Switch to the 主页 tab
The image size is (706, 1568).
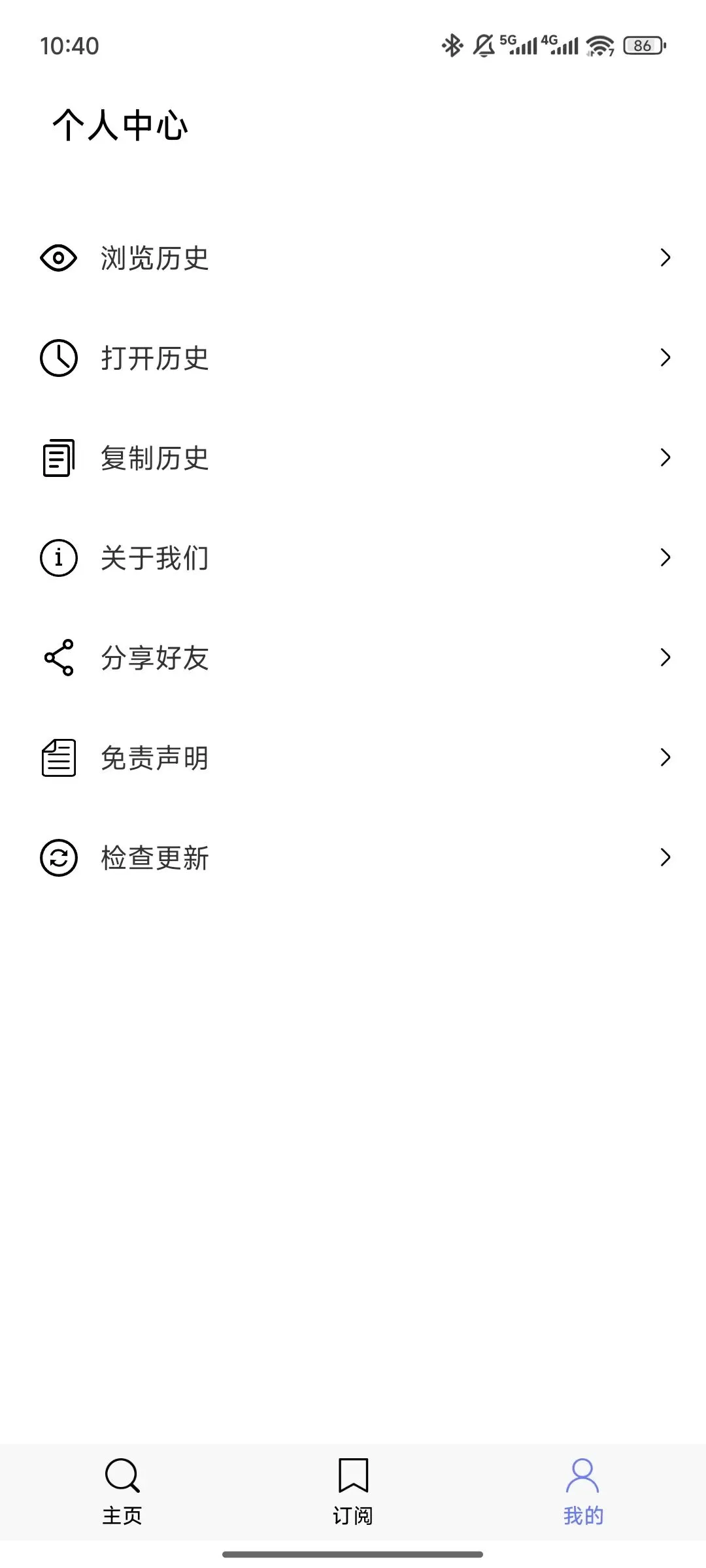point(122,1491)
